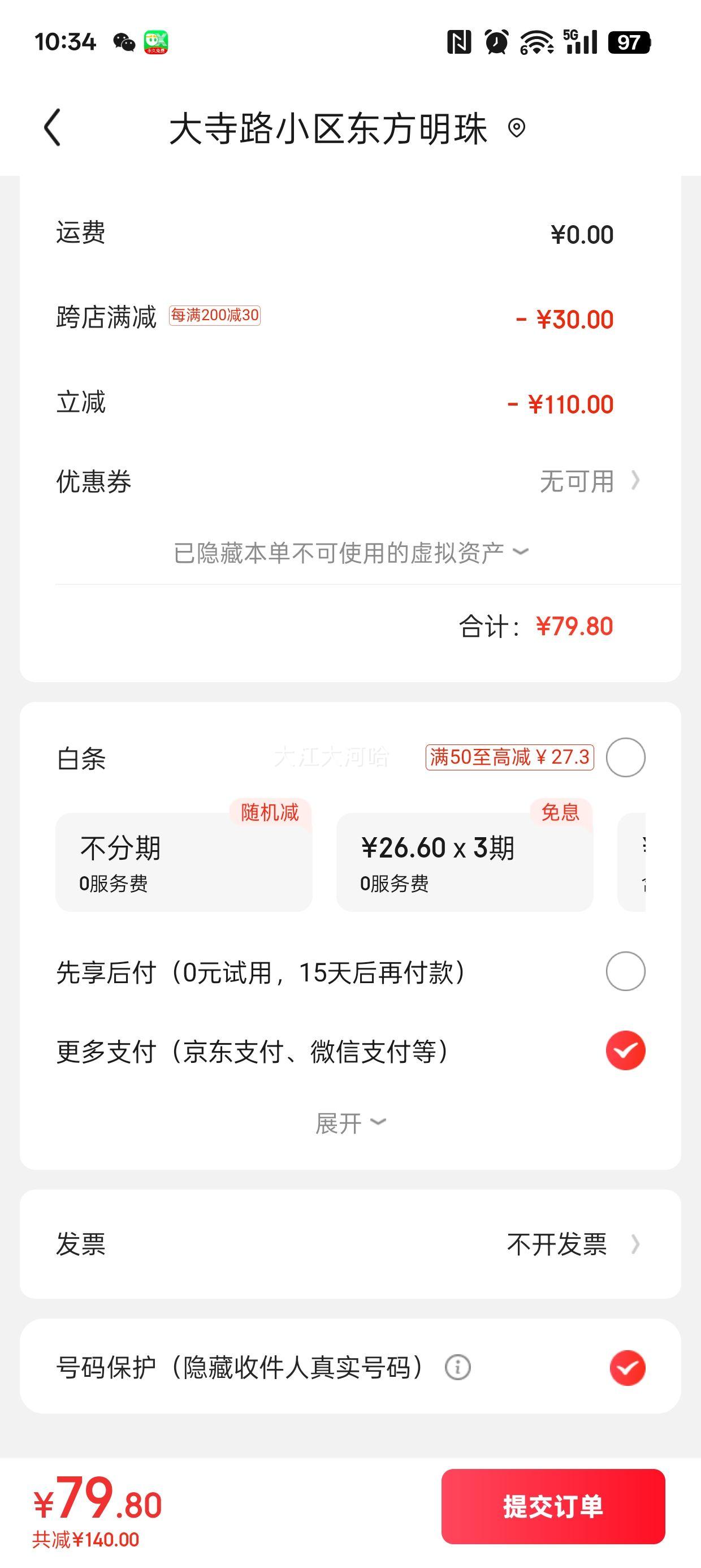Open the 优惠券 coupon row
Viewport: 701px width, 1568px height.
pyautogui.click(x=350, y=481)
